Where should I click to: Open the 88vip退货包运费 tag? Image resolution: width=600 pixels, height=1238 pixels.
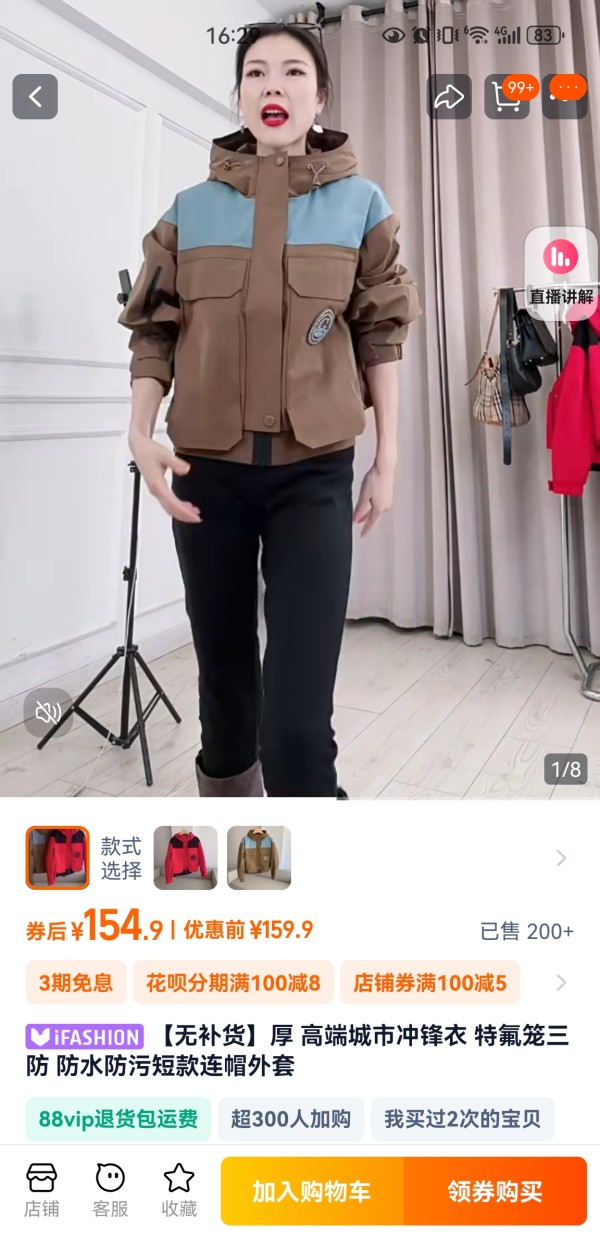point(118,1119)
